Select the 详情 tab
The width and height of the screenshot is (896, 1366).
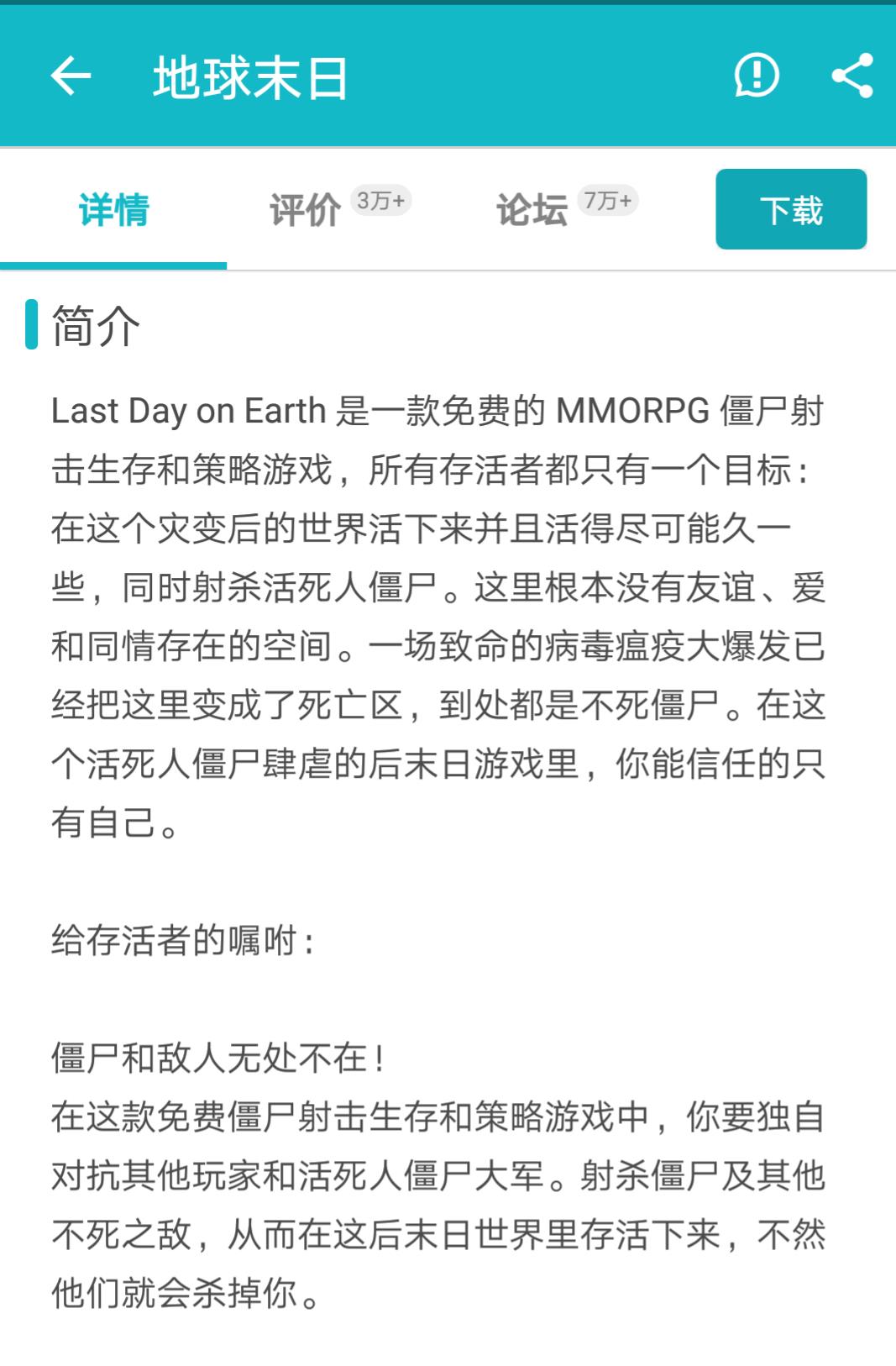(x=113, y=210)
